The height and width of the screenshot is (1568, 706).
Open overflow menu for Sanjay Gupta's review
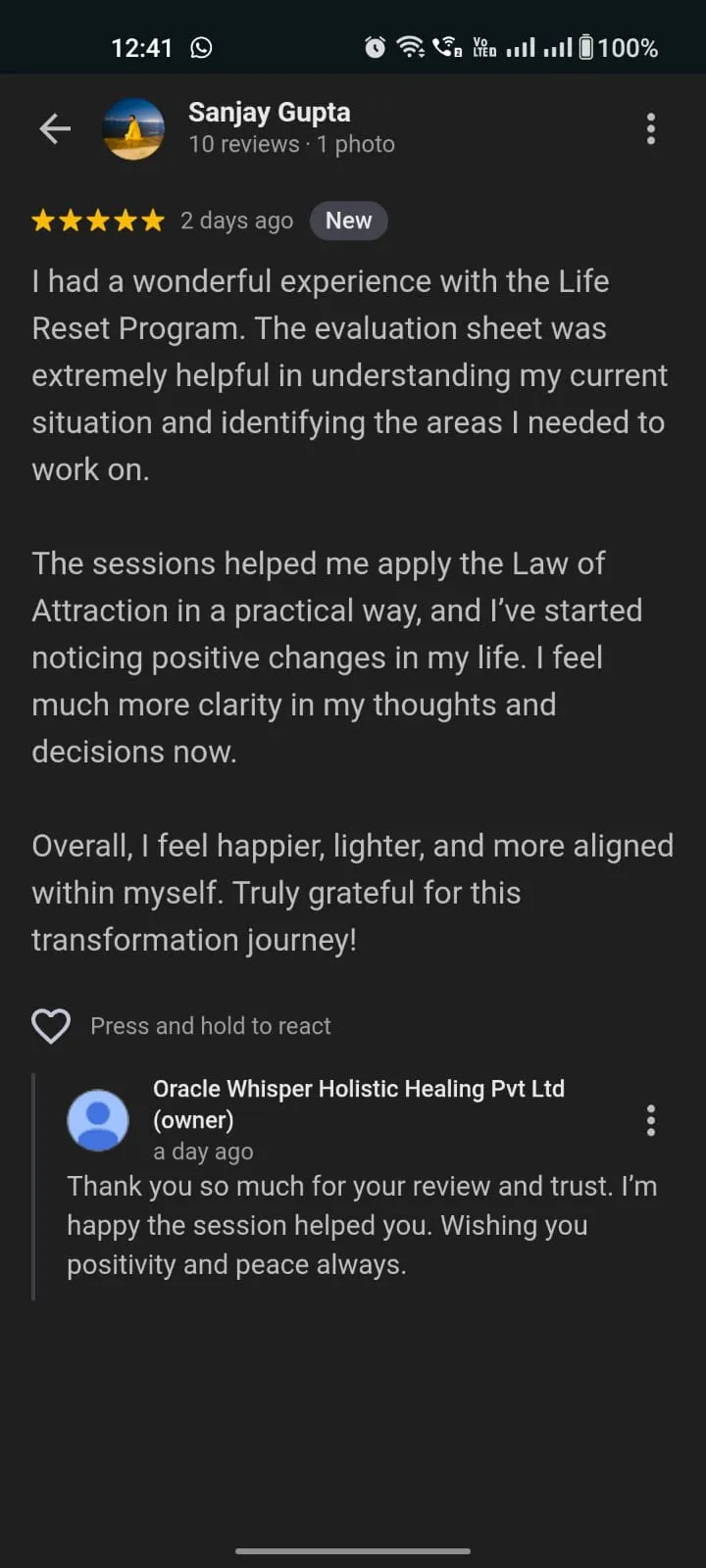pyautogui.click(x=650, y=128)
